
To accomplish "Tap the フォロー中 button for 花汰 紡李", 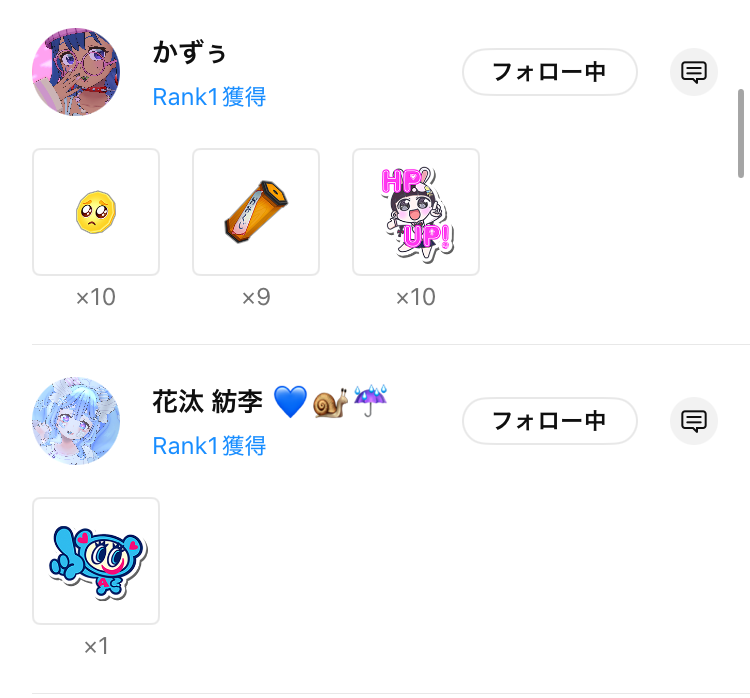I will [549, 421].
